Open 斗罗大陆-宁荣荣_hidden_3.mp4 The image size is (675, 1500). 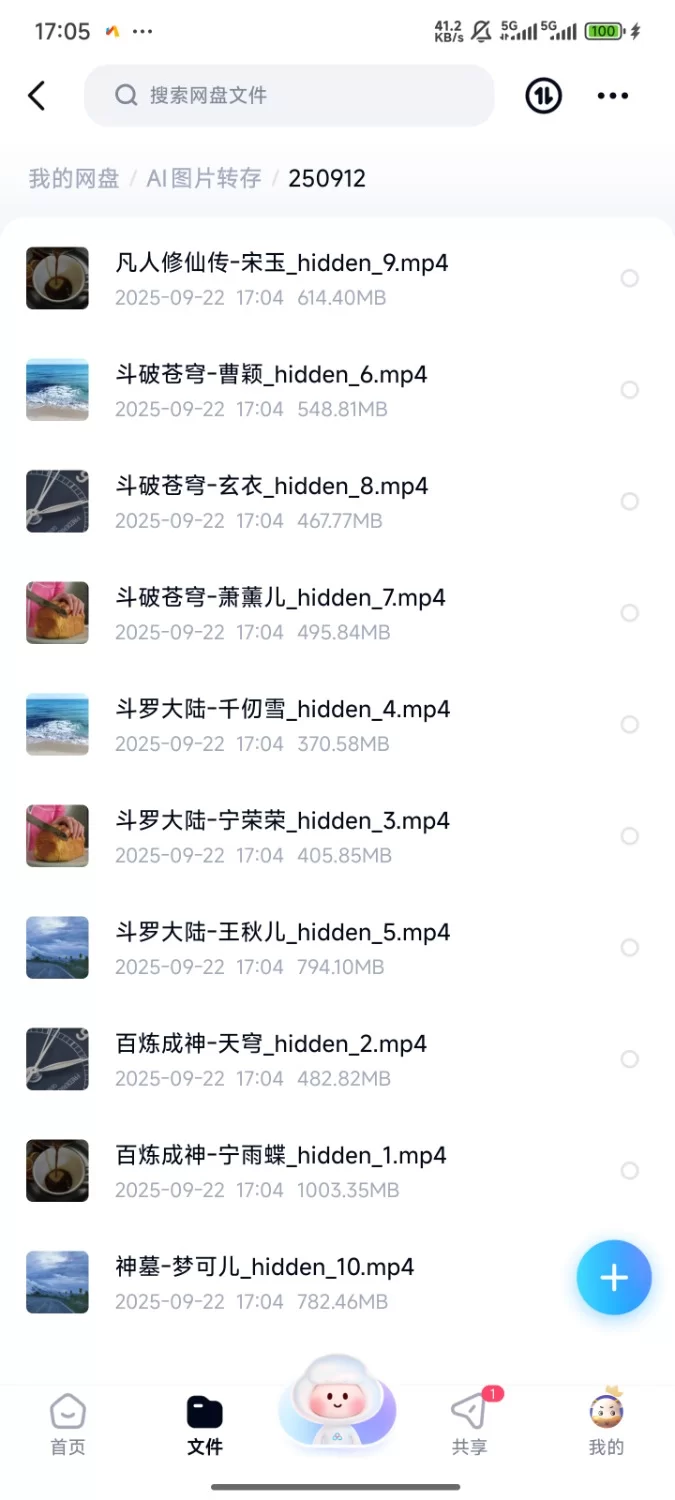[x=283, y=822]
